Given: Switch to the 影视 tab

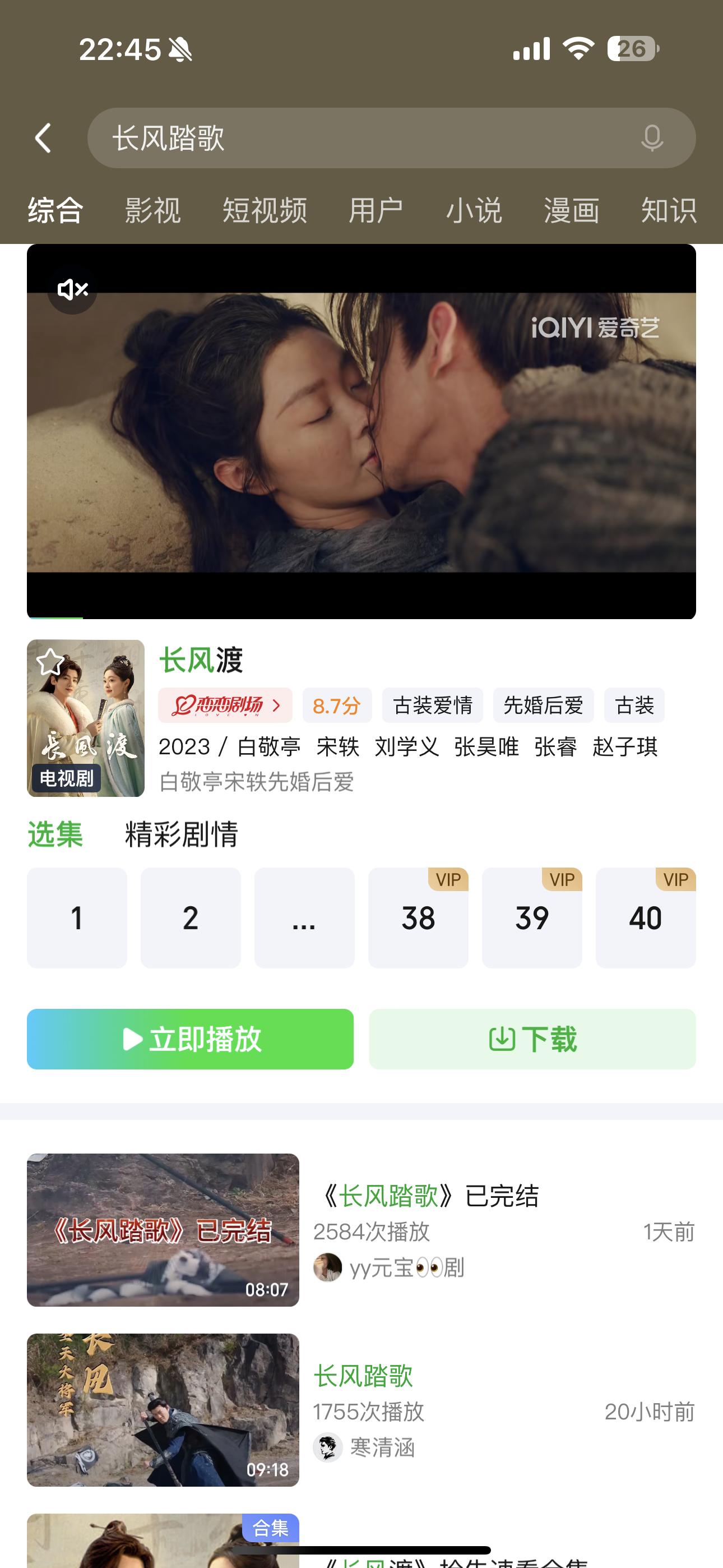Looking at the screenshot, I should [153, 211].
